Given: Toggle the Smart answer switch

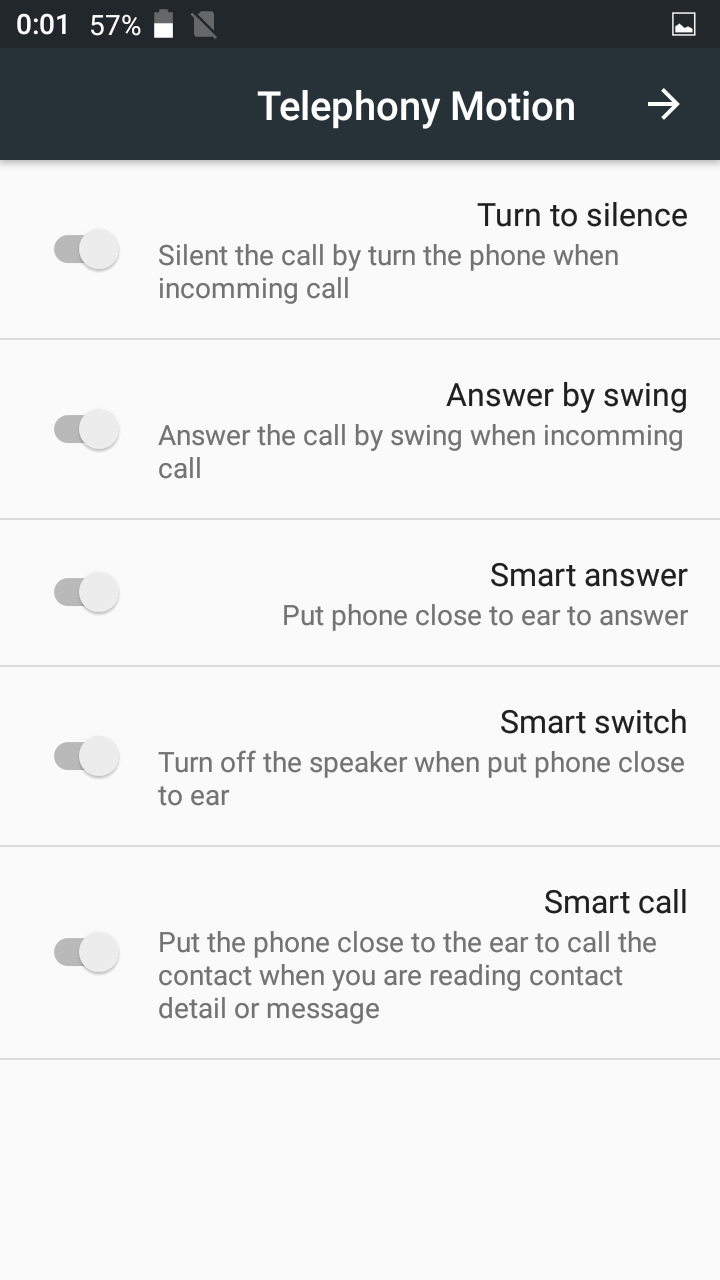Looking at the screenshot, I should (x=86, y=592).
